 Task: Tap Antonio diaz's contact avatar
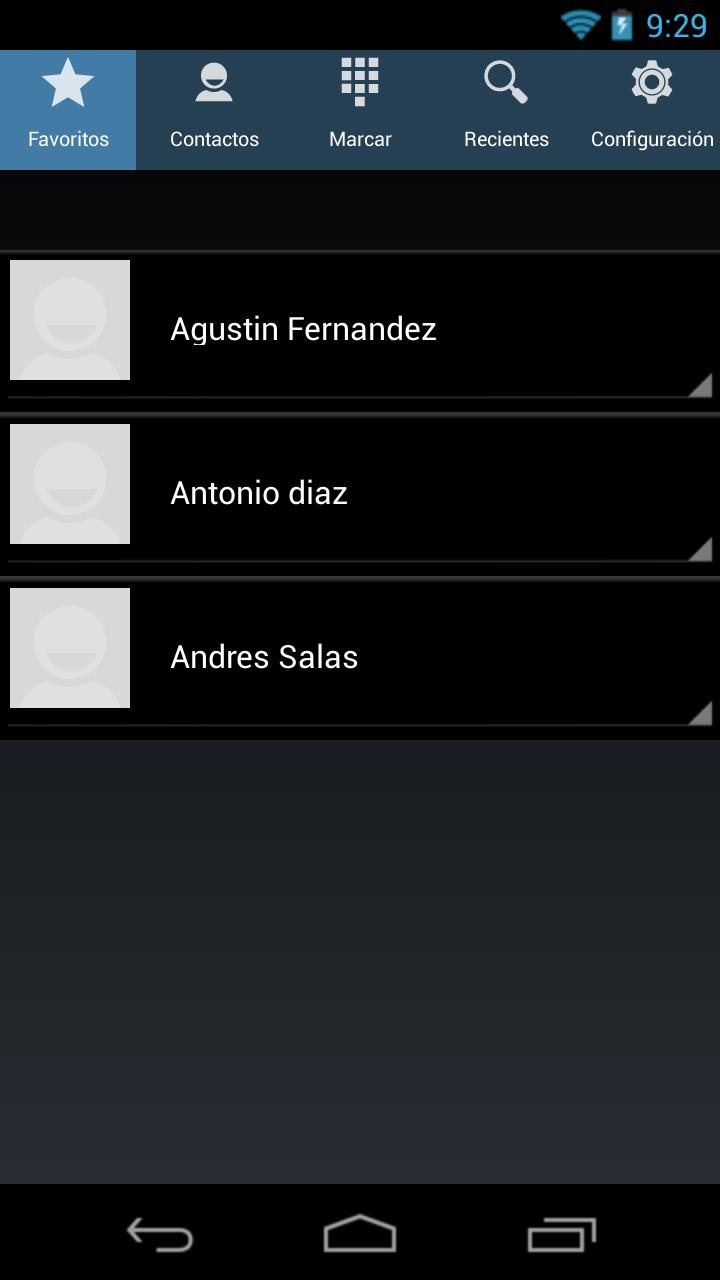tap(69, 484)
